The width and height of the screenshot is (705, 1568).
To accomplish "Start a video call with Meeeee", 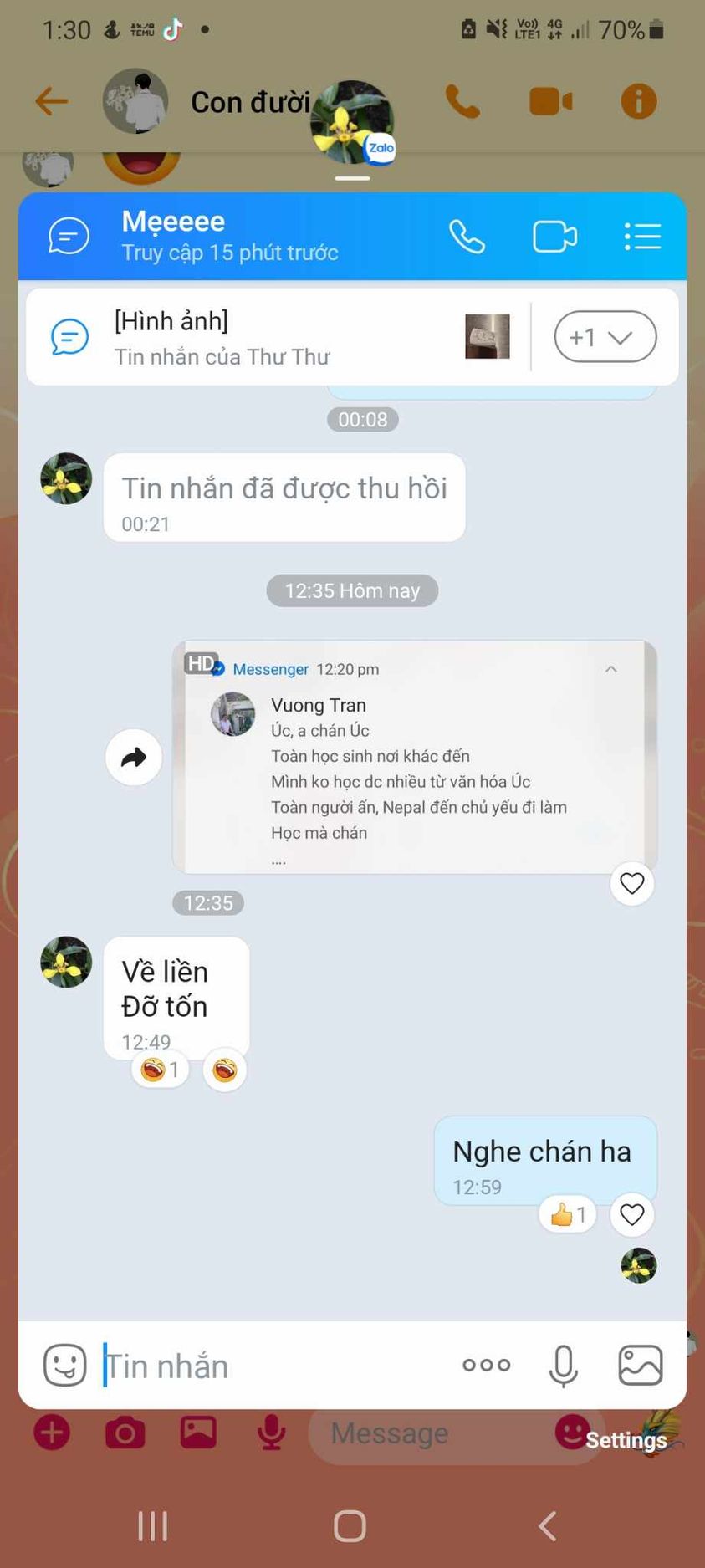I will pyautogui.click(x=554, y=237).
